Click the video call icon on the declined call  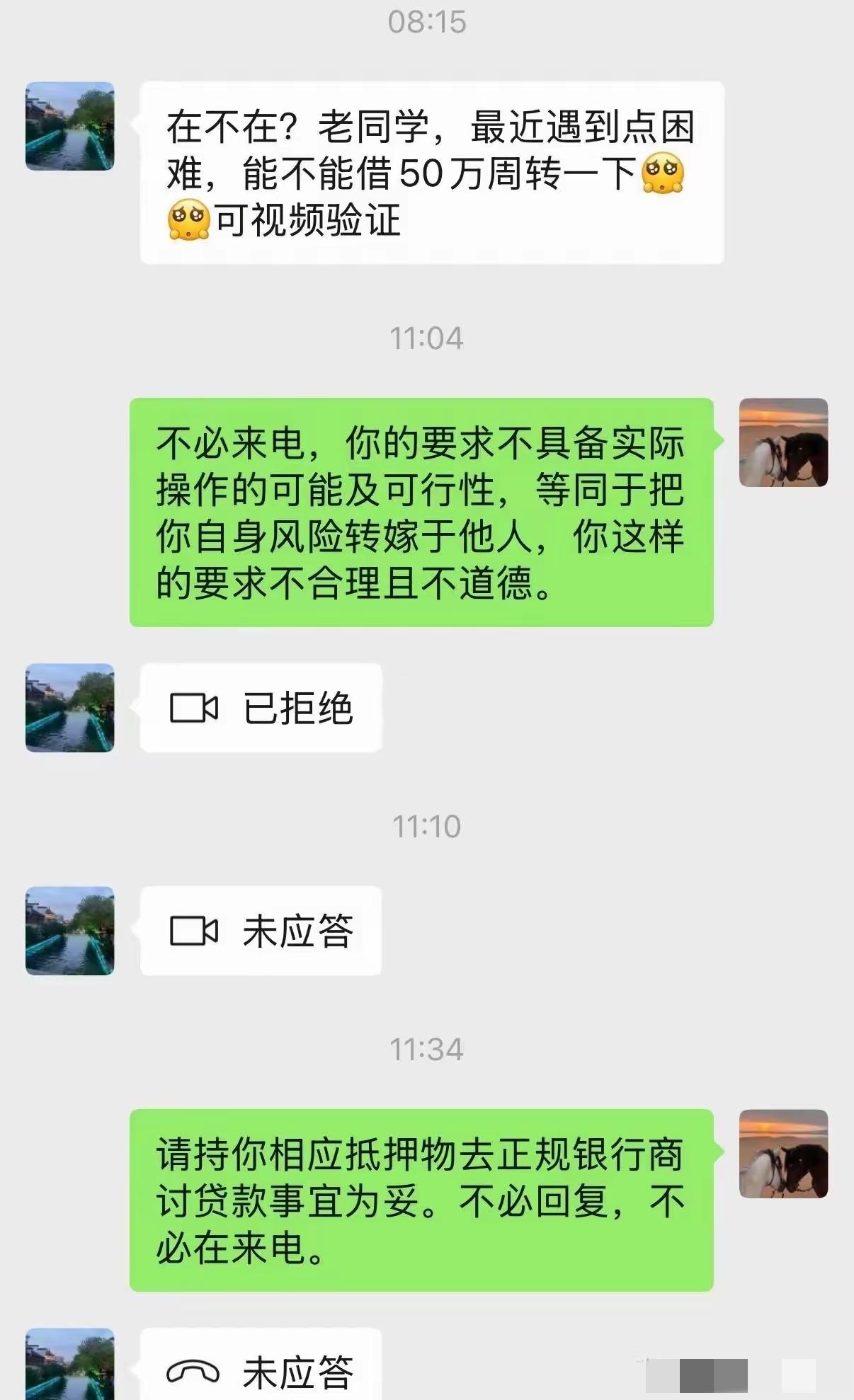tap(193, 706)
